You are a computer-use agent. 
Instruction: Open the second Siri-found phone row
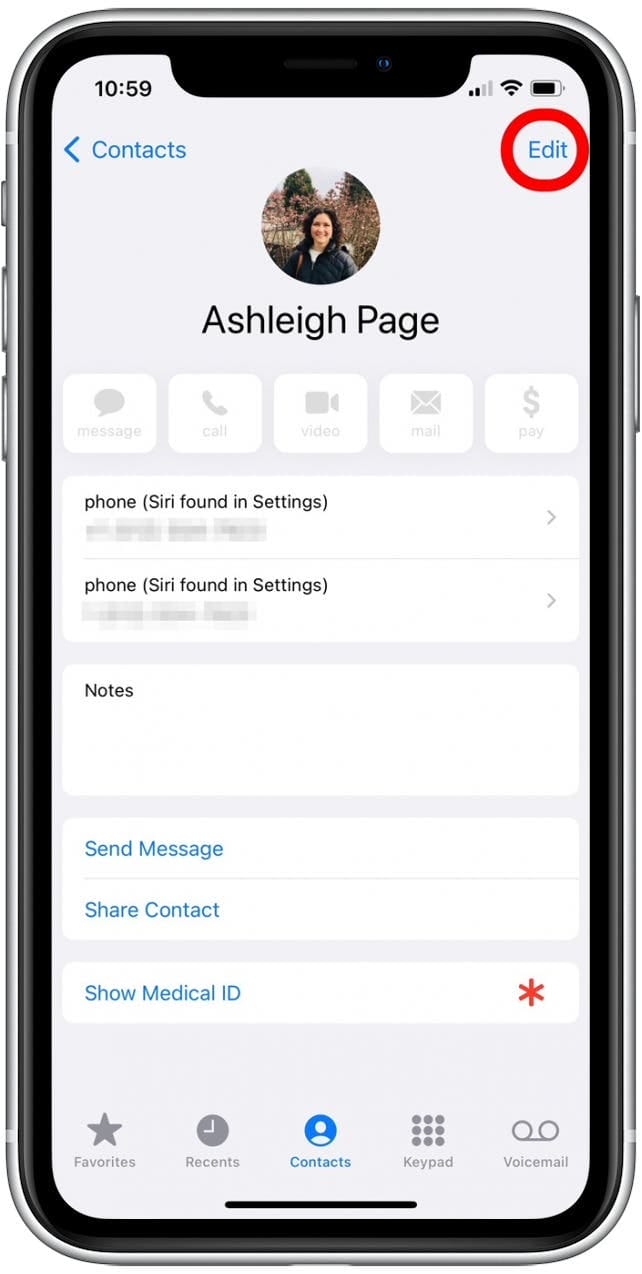click(320, 600)
